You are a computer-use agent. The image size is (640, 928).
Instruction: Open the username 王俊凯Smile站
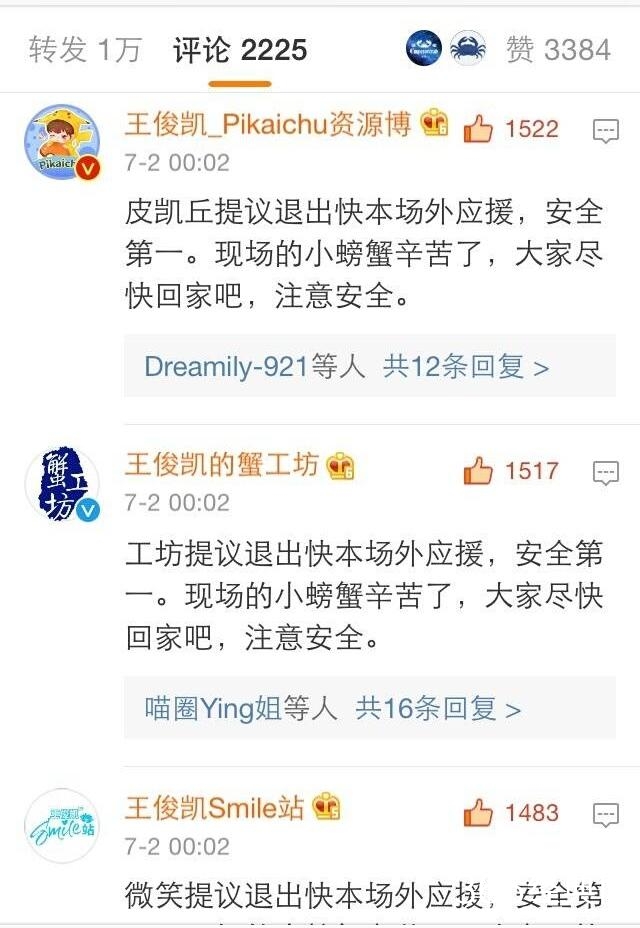point(214,807)
